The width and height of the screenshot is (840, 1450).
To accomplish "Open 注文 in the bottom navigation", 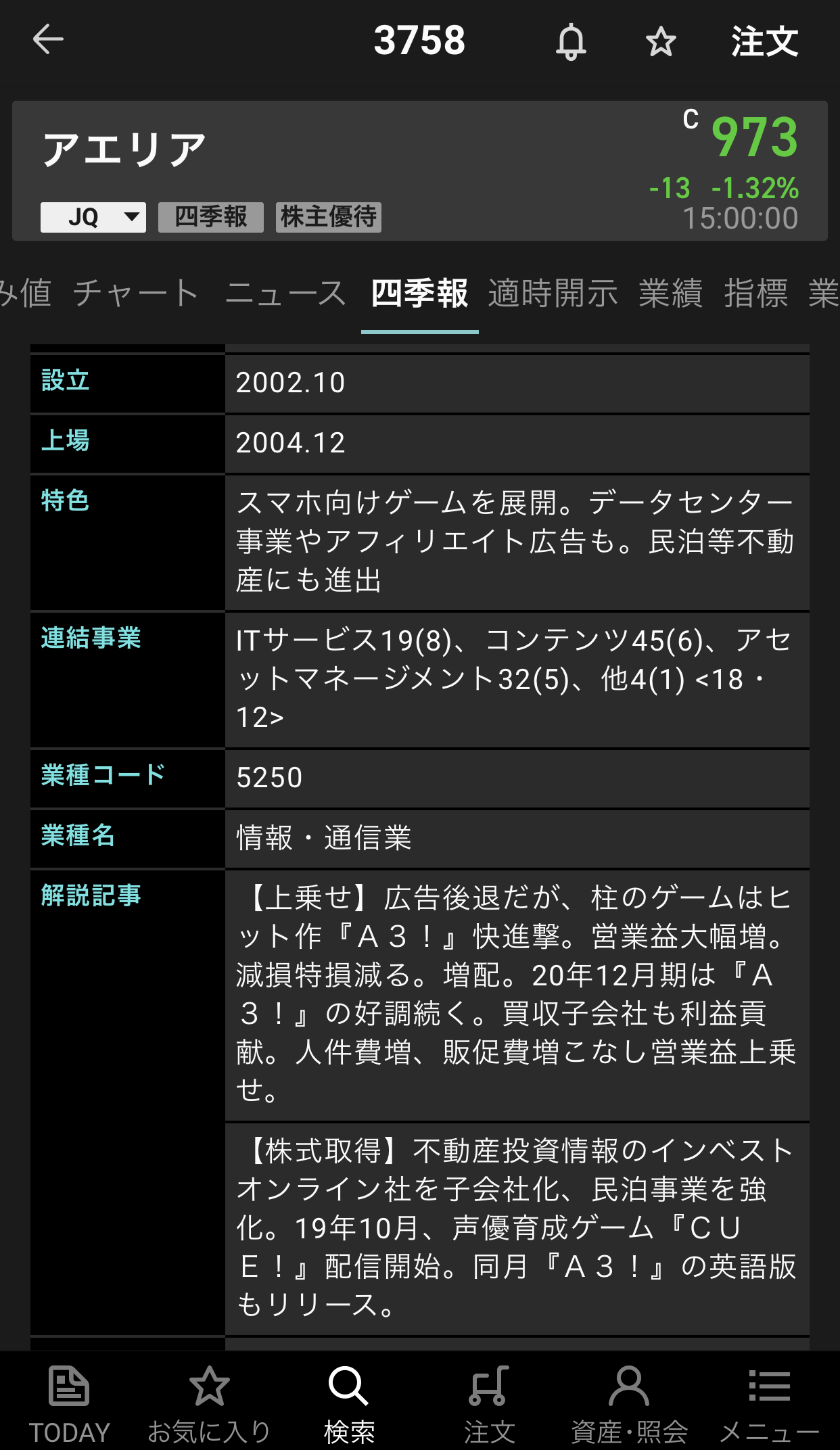I will [x=489, y=1403].
